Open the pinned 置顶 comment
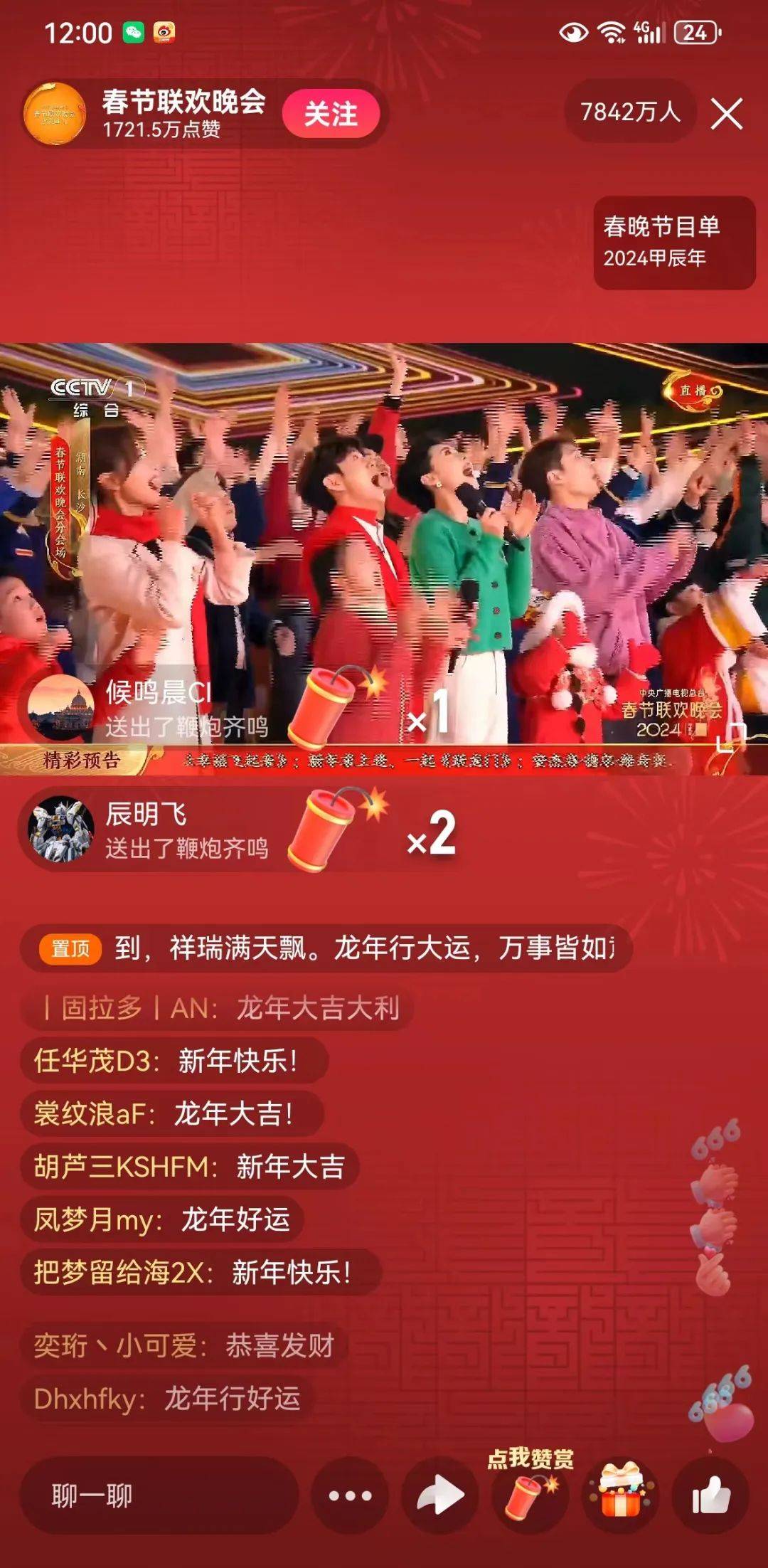Image resolution: width=768 pixels, height=1568 pixels. [x=326, y=948]
